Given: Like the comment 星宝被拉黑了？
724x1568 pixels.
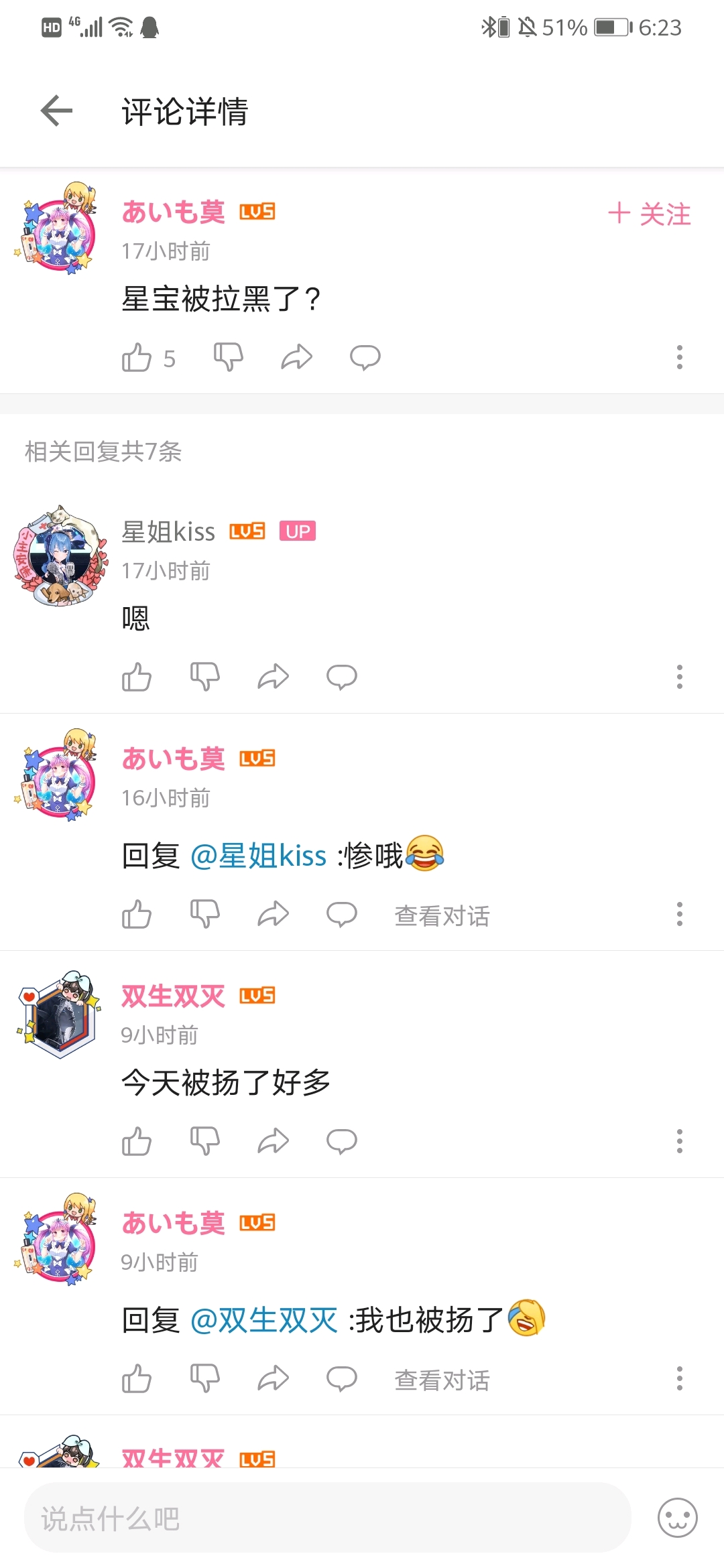Looking at the screenshot, I should [137, 357].
